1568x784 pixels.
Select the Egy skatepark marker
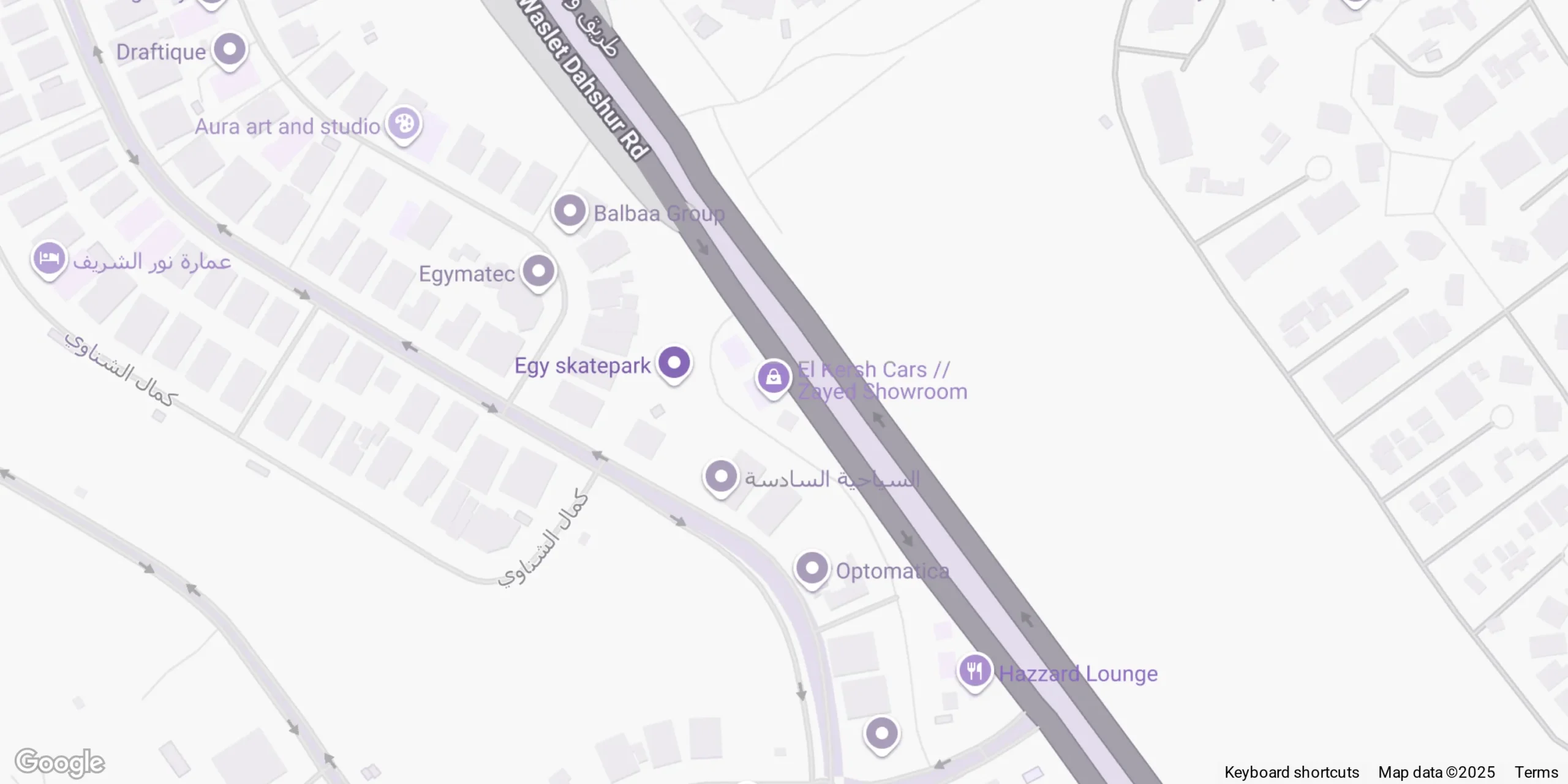click(674, 363)
